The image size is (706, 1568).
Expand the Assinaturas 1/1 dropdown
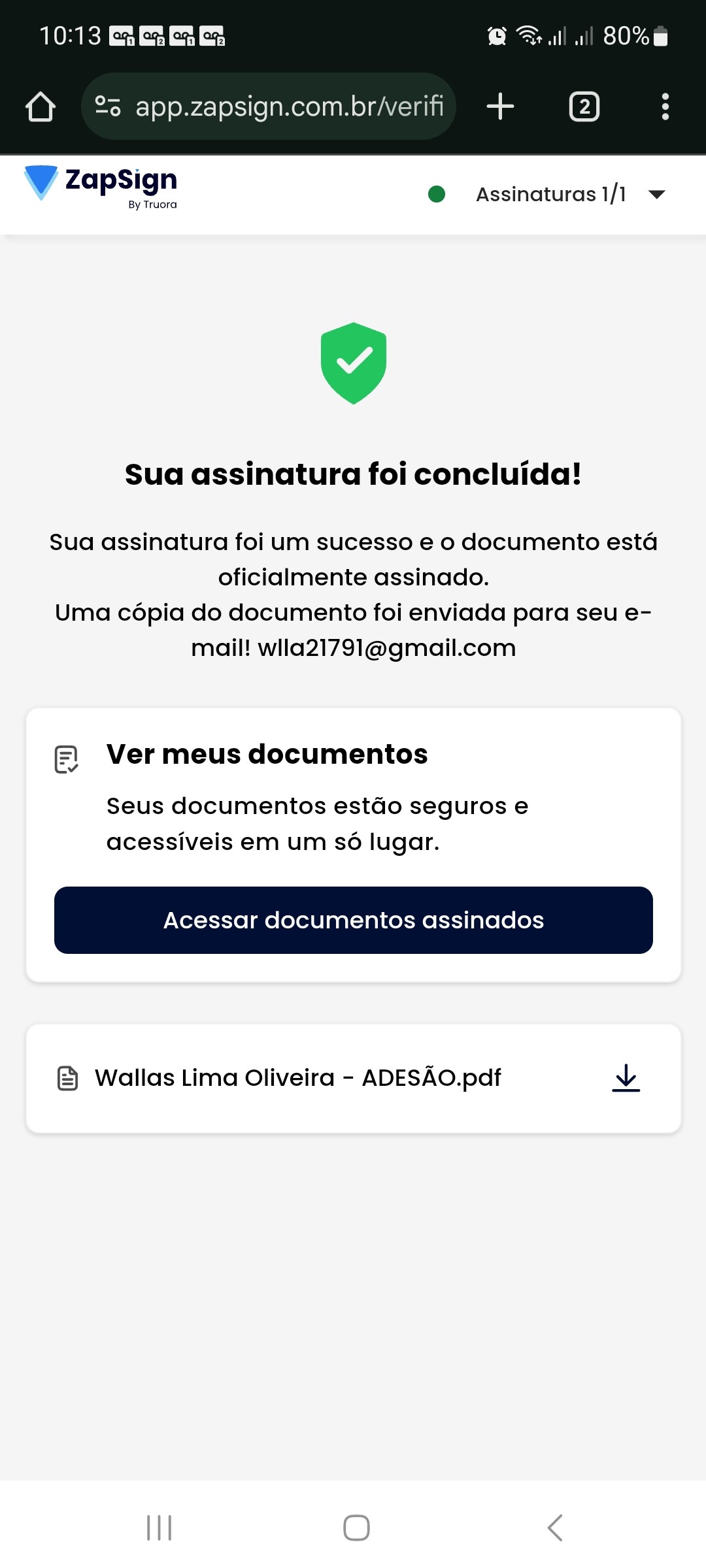coord(656,194)
